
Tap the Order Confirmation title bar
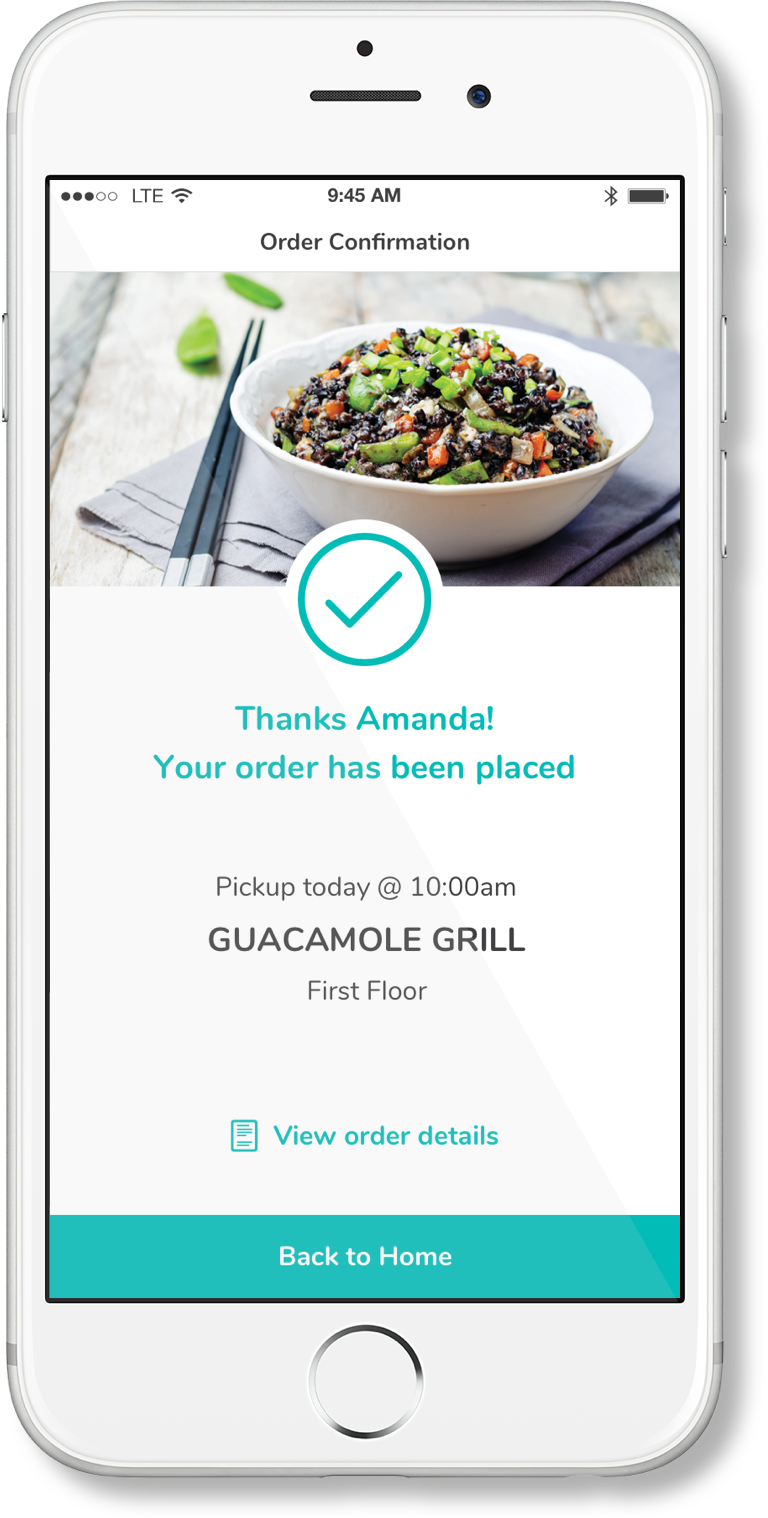tap(367, 241)
